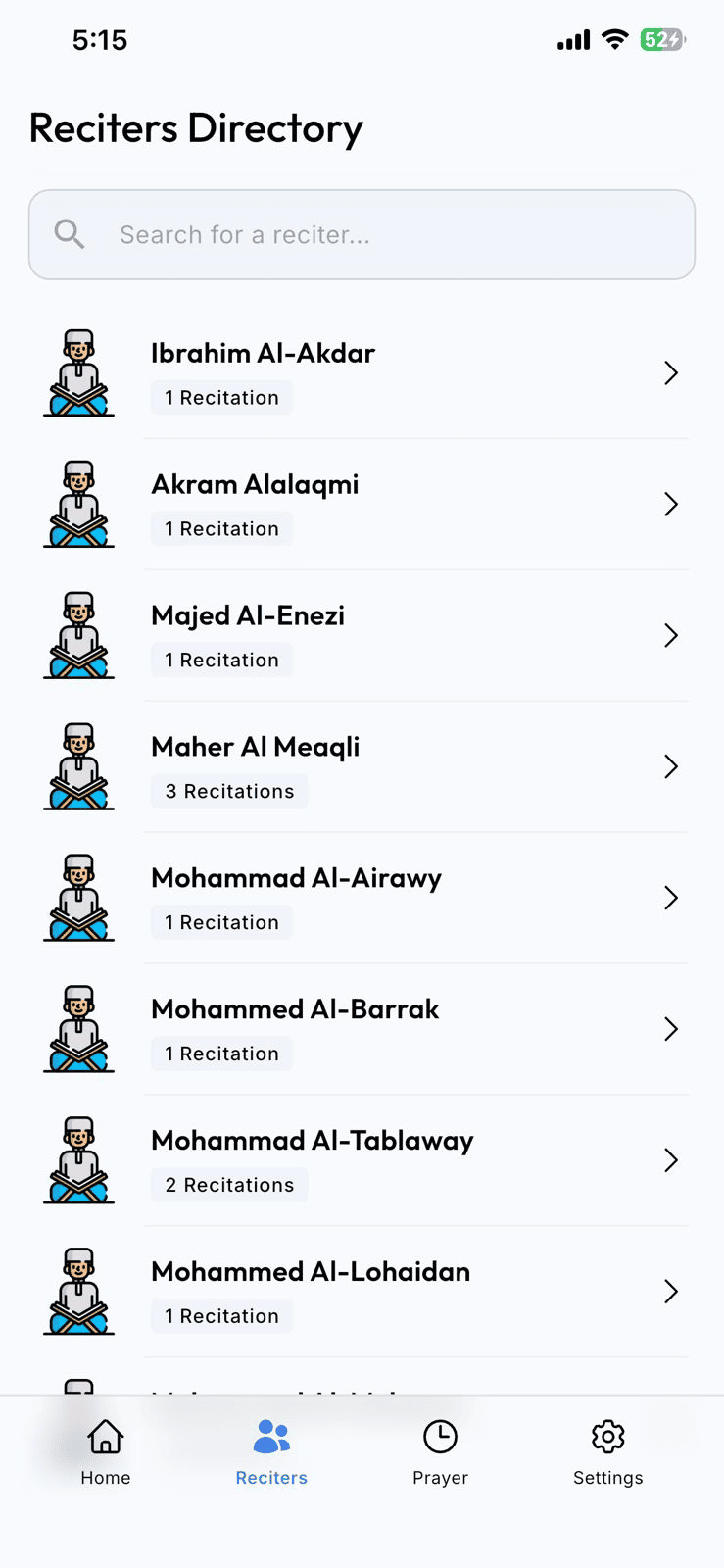
Task: Expand Mohammad Al-Tablaway's entry chevron
Action: 670,1159
